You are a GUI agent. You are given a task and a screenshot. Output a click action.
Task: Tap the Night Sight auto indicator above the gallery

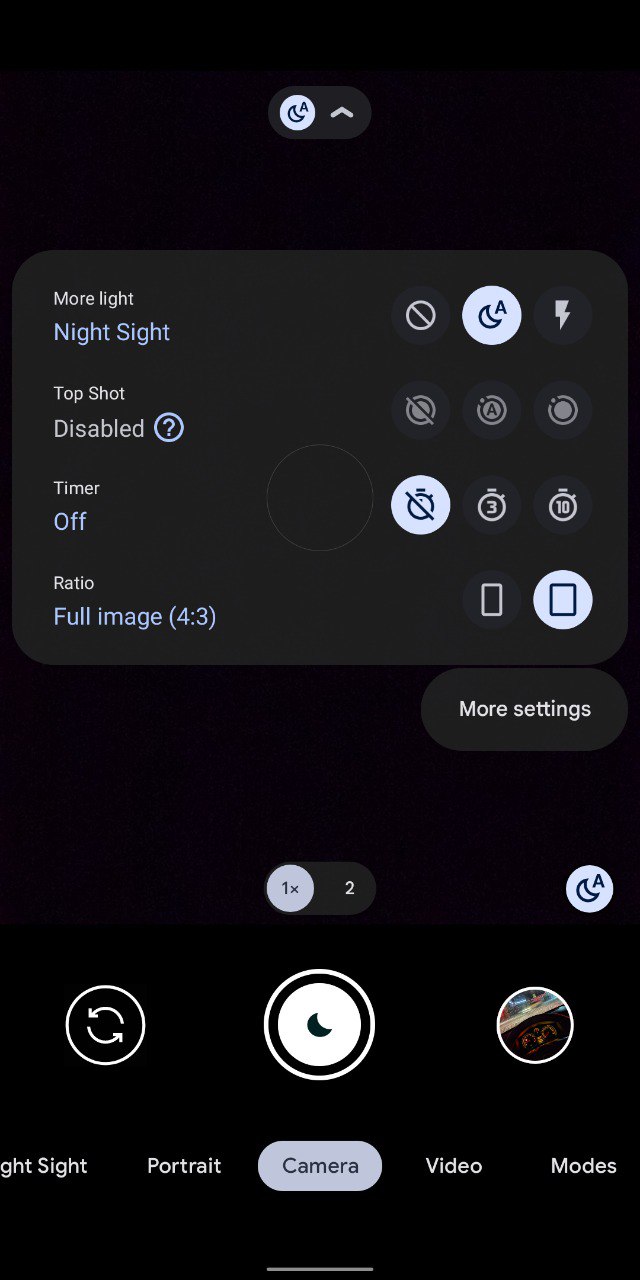tap(589, 888)
